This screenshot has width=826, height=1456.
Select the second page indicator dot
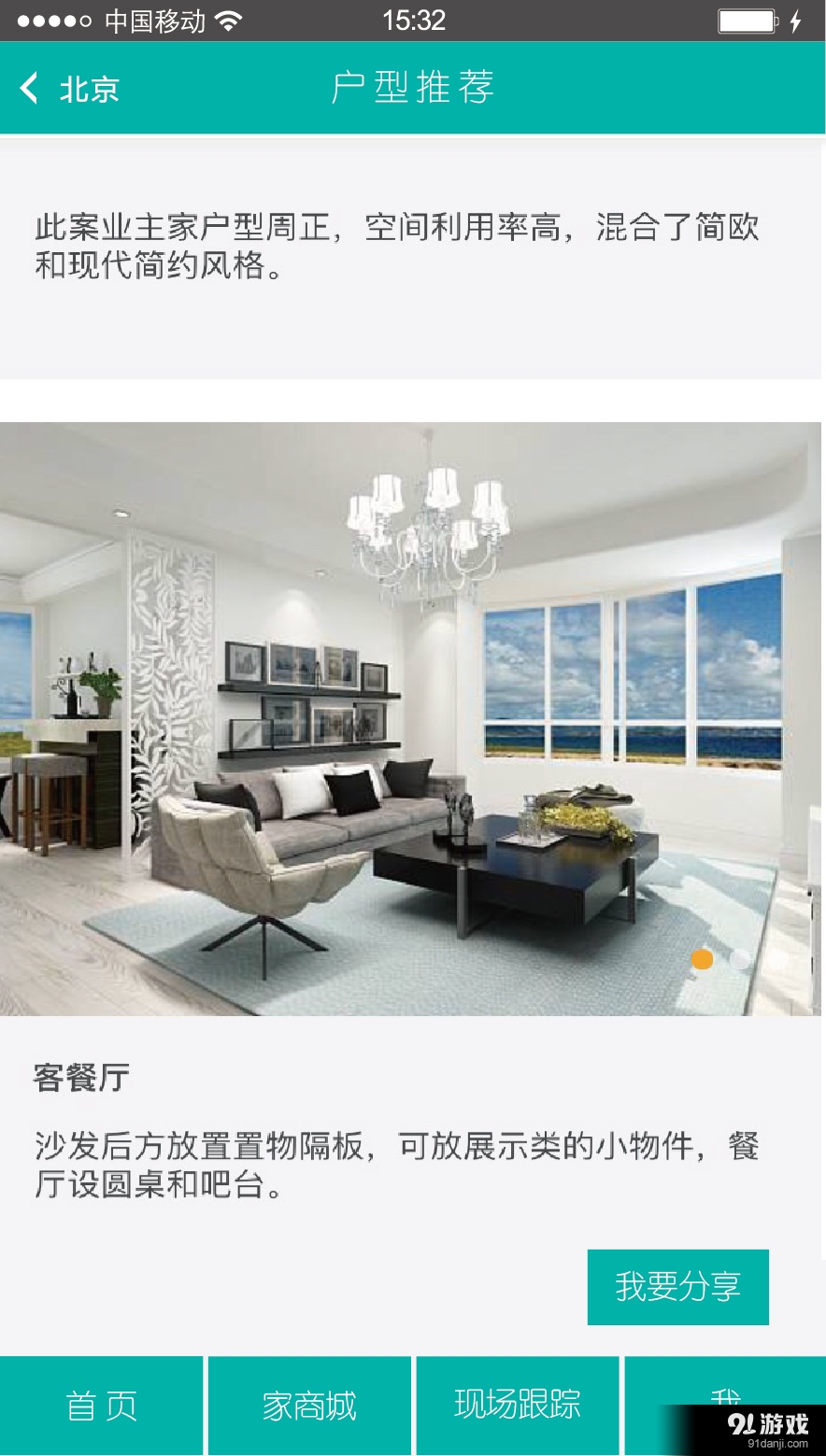(x=739, y=959)
